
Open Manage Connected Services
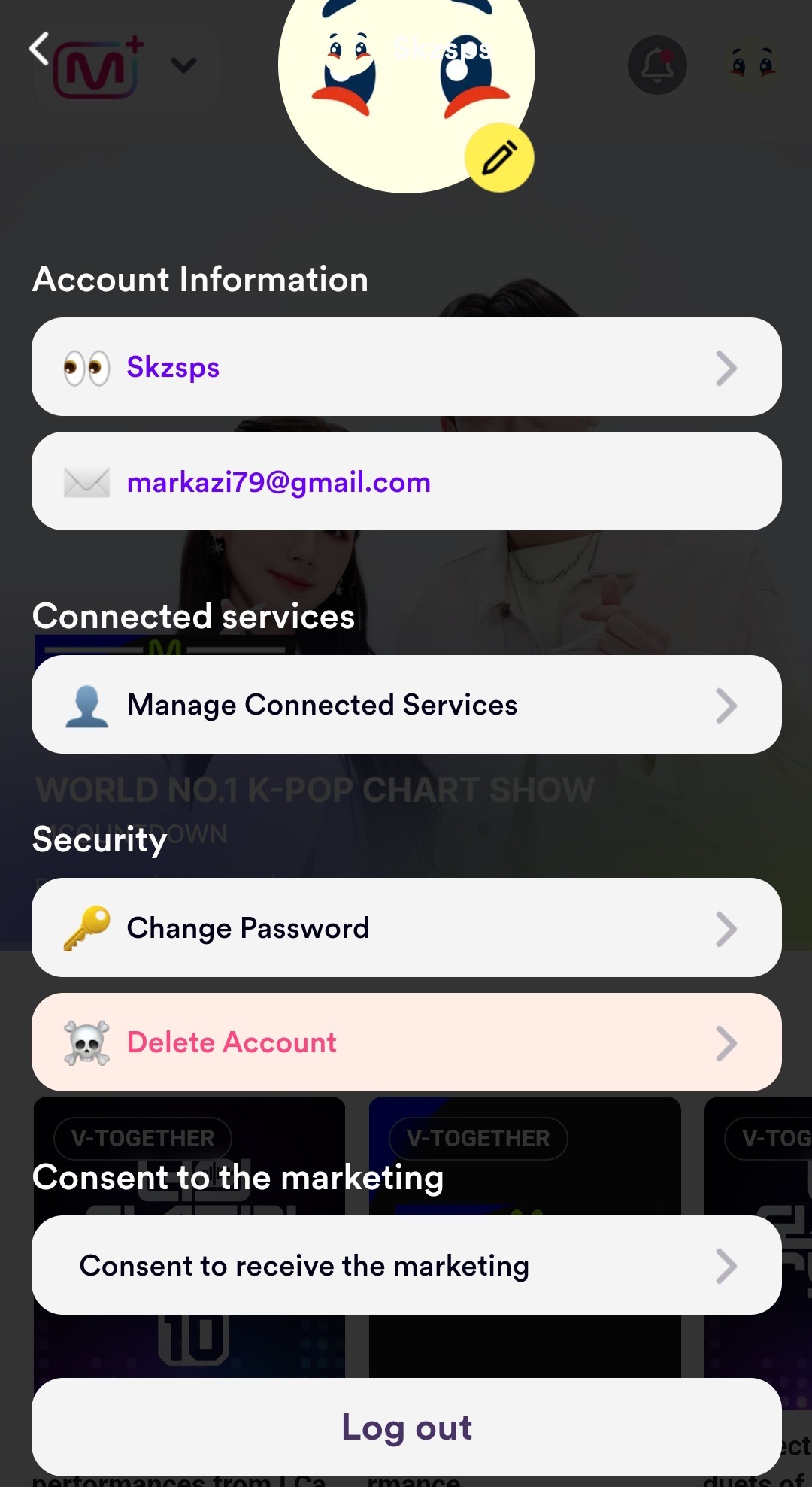406,705
